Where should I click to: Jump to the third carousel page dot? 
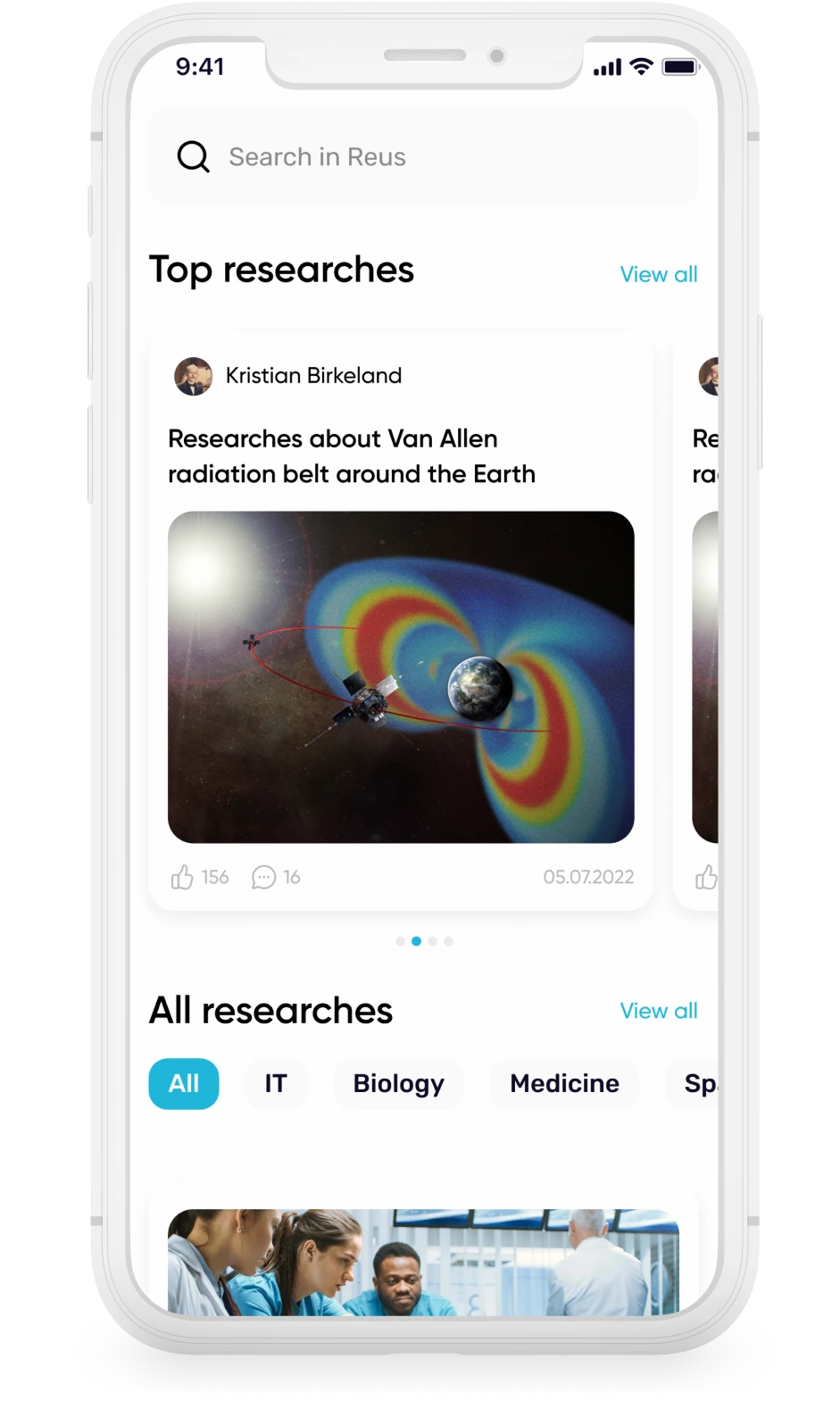click(x=432, y=941)
